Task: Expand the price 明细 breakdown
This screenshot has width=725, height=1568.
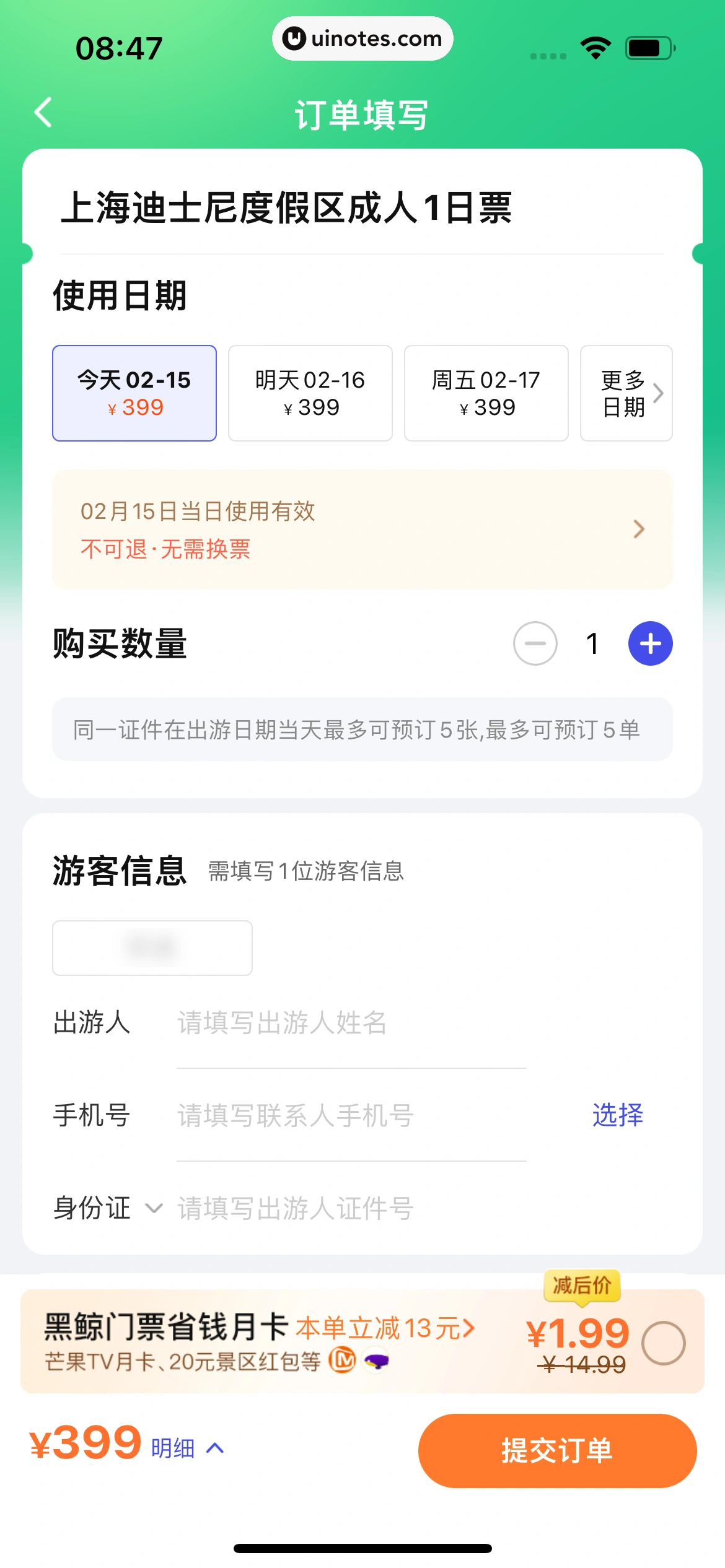Action: tap(187, 1448)
